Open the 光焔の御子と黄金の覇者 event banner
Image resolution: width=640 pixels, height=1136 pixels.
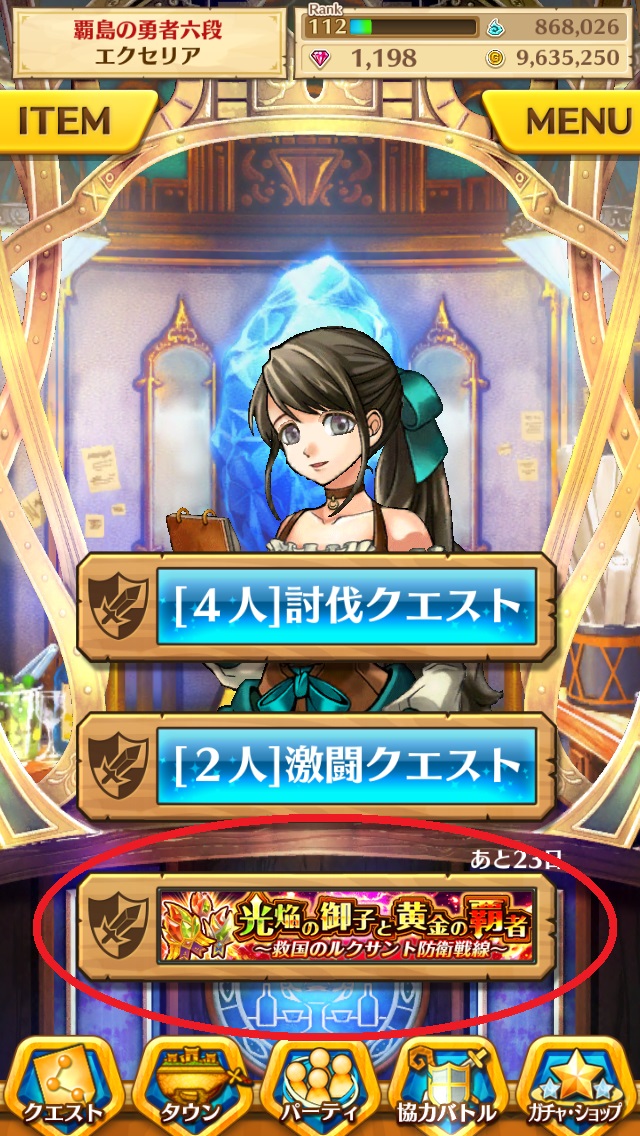(345, 925)
